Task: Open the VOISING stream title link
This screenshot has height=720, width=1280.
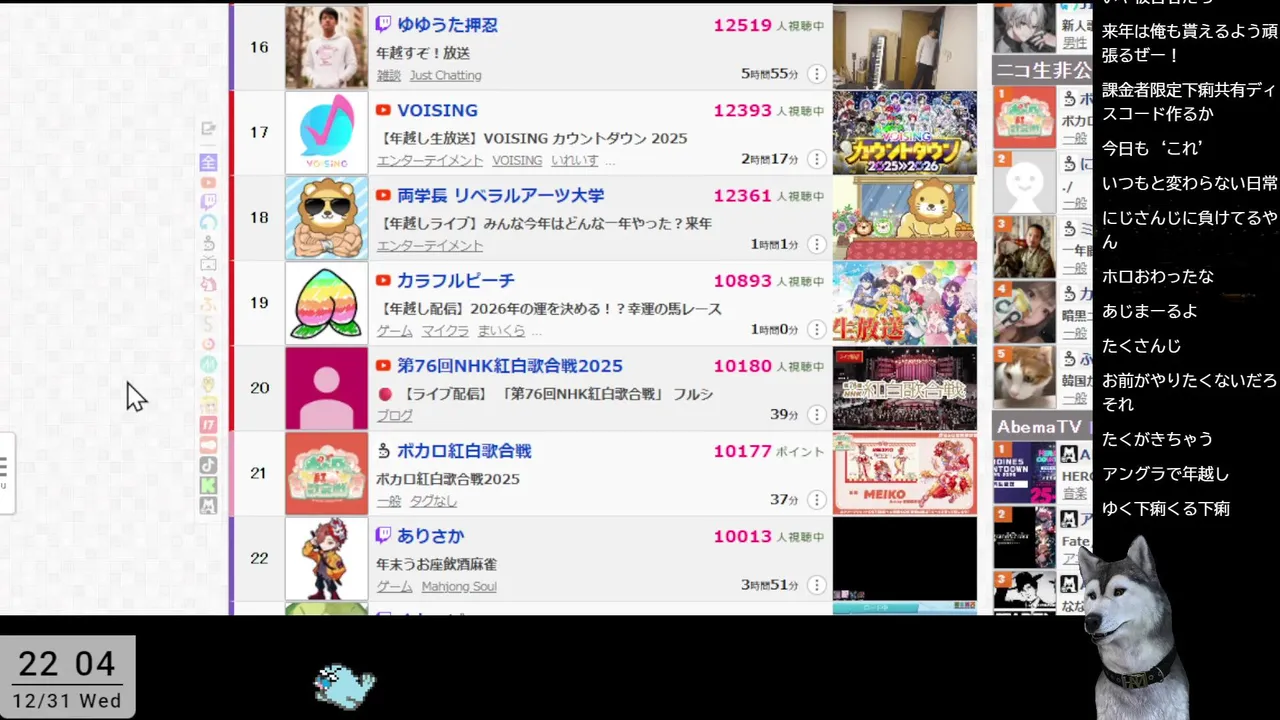Action: coord(437,110)
